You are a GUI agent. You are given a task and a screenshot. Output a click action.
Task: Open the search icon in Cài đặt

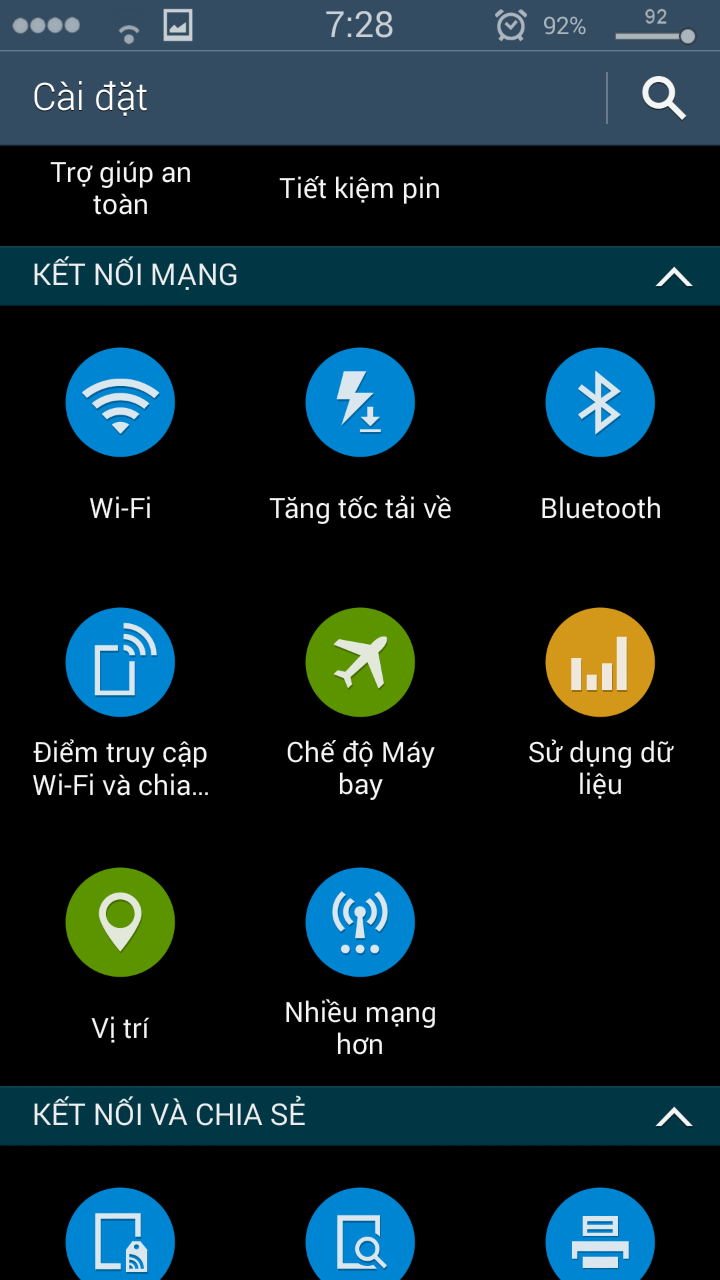pos(664,98)
